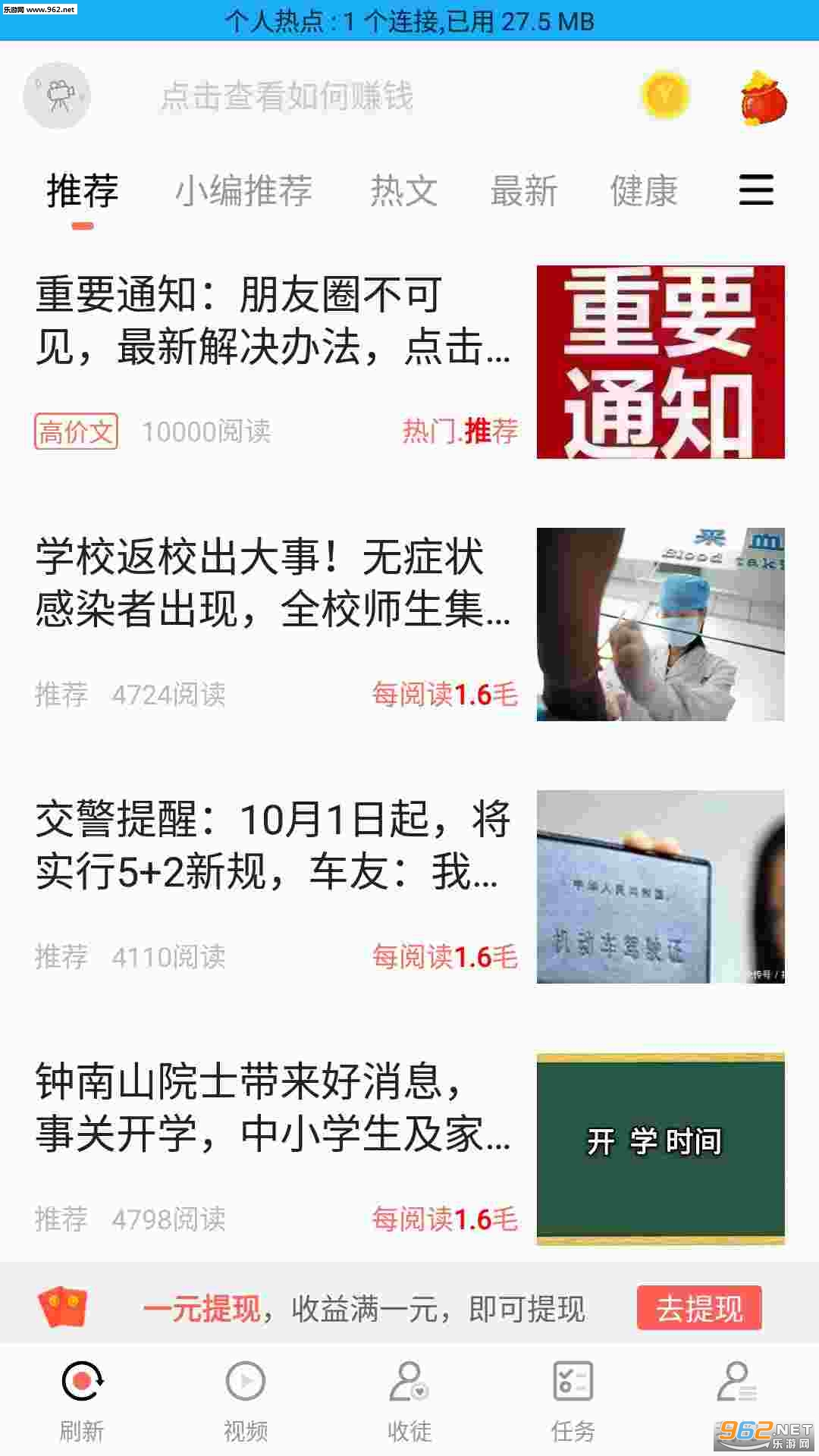This screenshot has width=819, height=1456.
Task: Tap the video camera icon
Action: (57, 96)
